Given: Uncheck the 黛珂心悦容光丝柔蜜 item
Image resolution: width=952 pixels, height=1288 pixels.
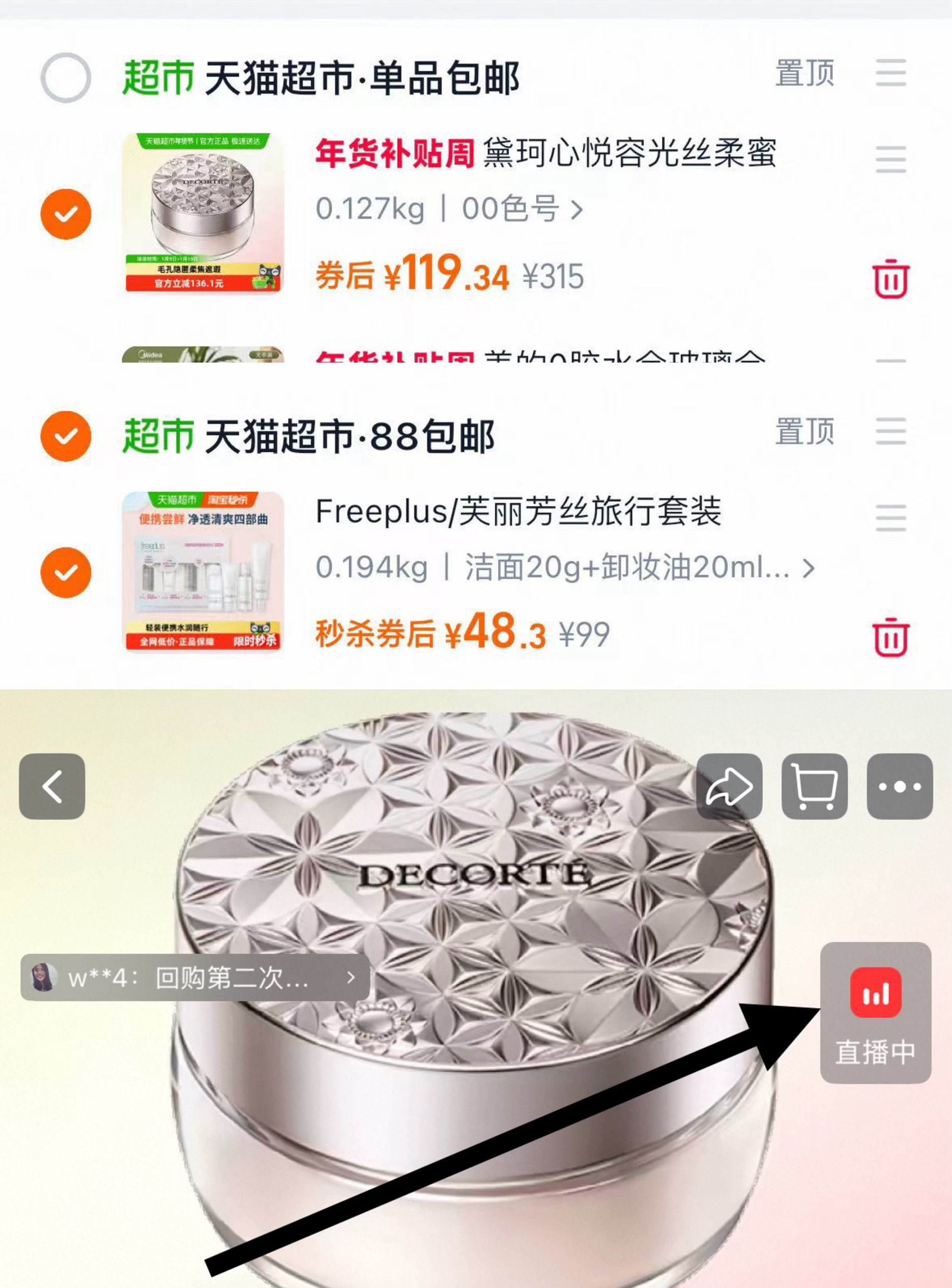Looking at the screenshot, I should 66,214.
